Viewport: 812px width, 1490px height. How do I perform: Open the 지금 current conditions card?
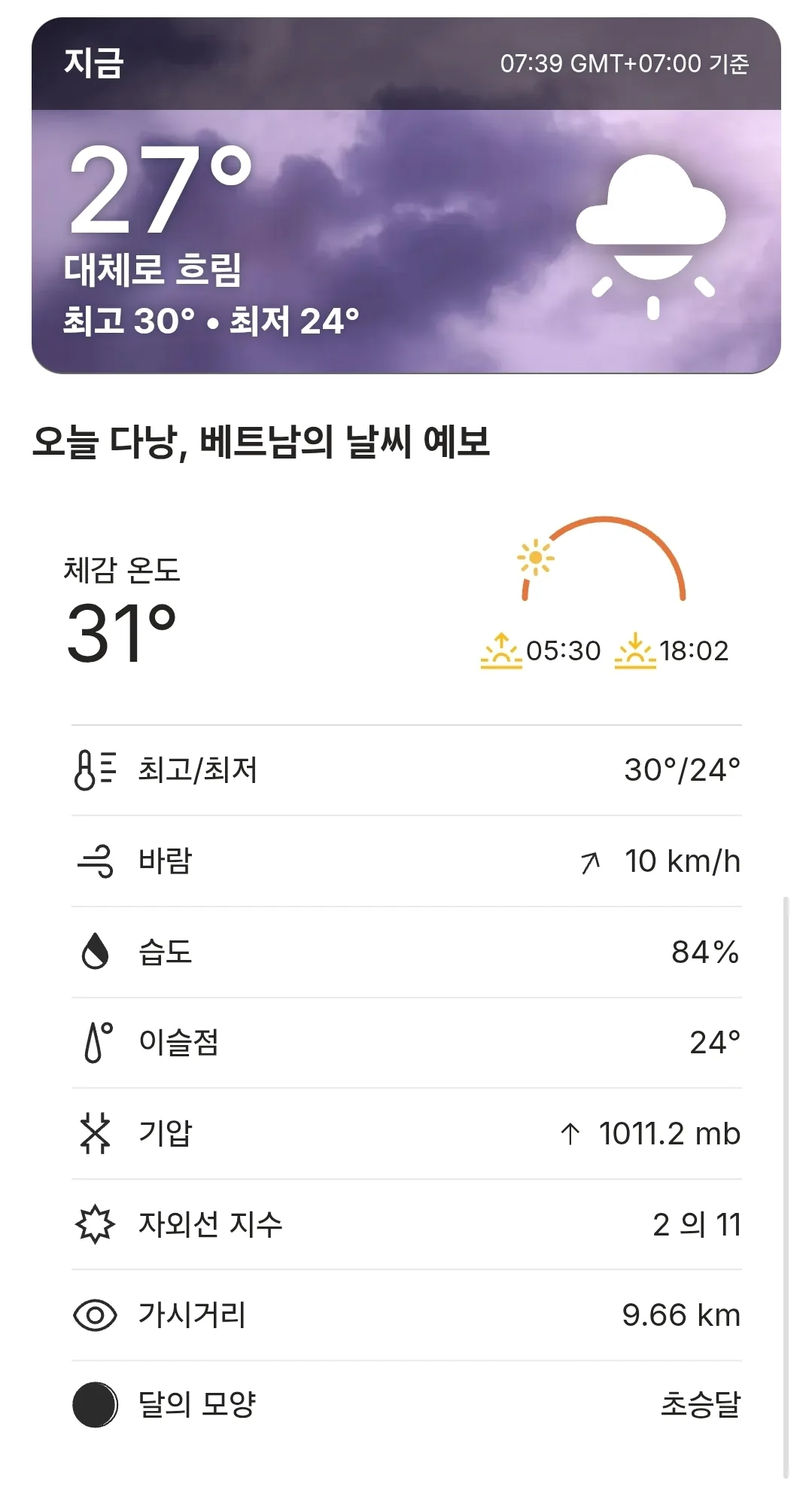coord(406,196)
